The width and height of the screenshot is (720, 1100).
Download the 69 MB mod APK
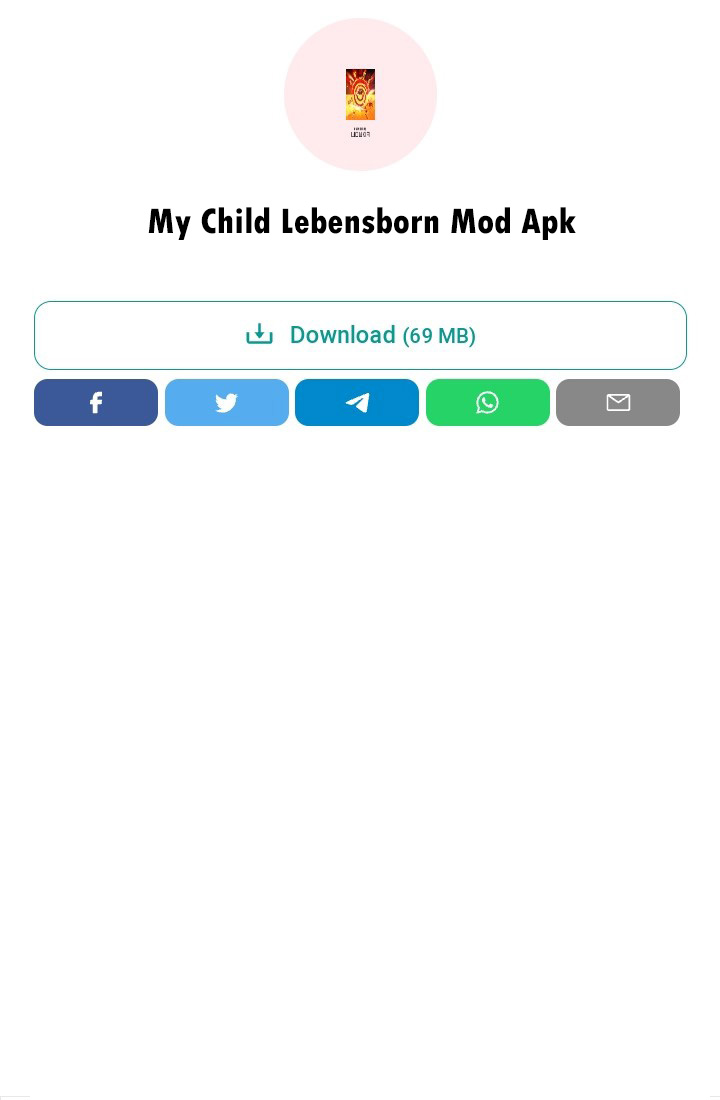(360, 335)
